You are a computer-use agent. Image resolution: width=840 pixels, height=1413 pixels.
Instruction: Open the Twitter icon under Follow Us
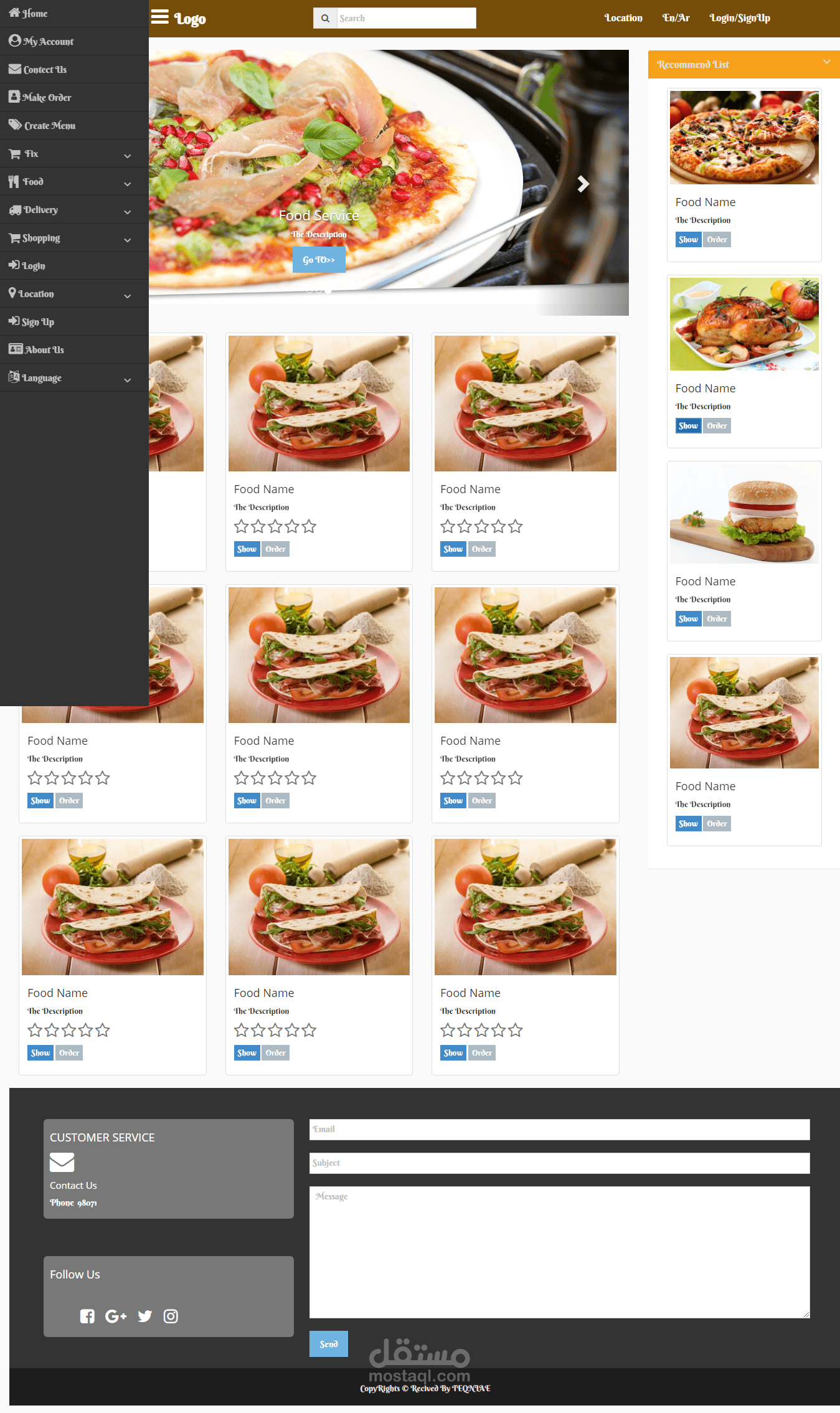point(145,1316)
